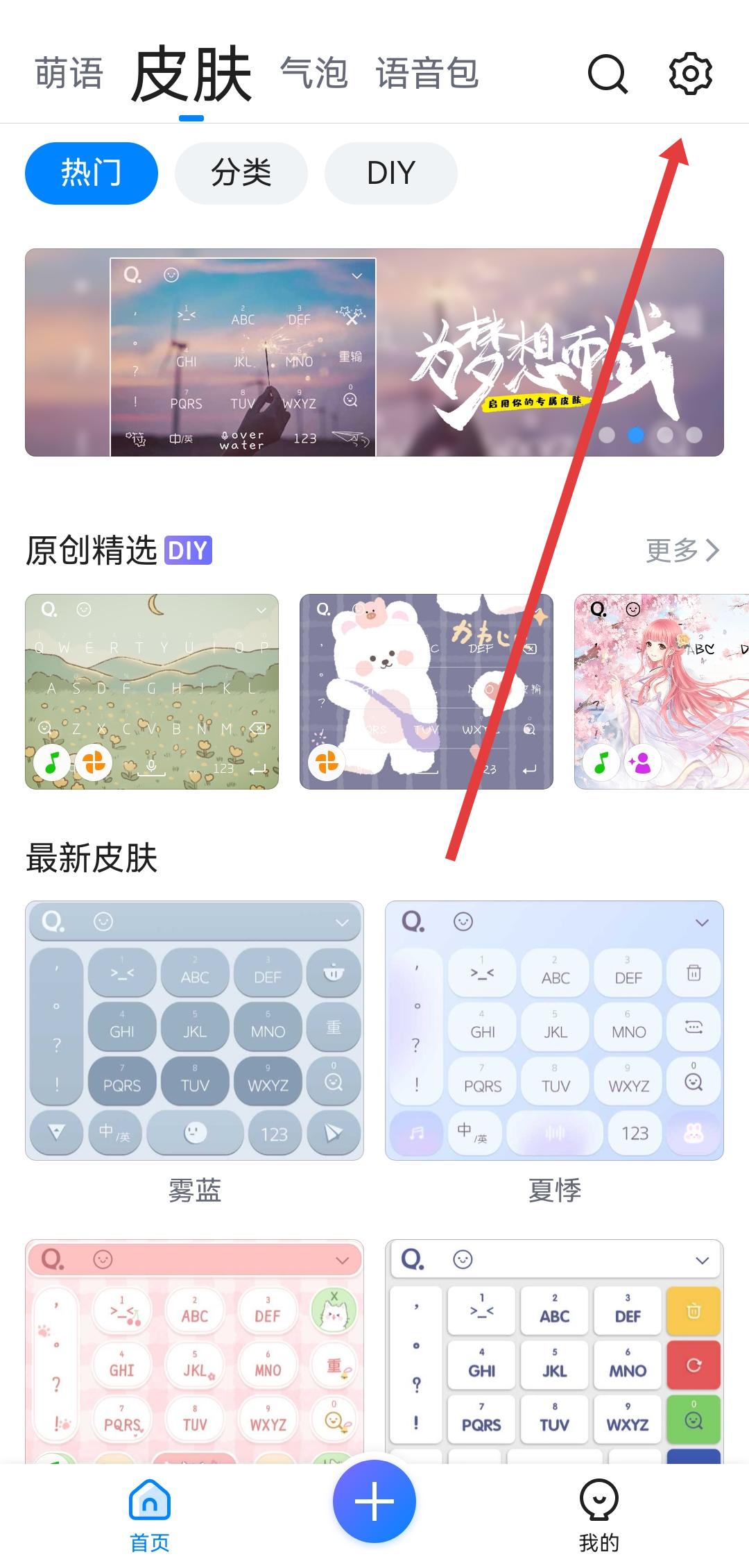Screen dimensions: 749x1568
Task: Open the pink-haired anime girl skin
Action: click(x=661, y=691)
